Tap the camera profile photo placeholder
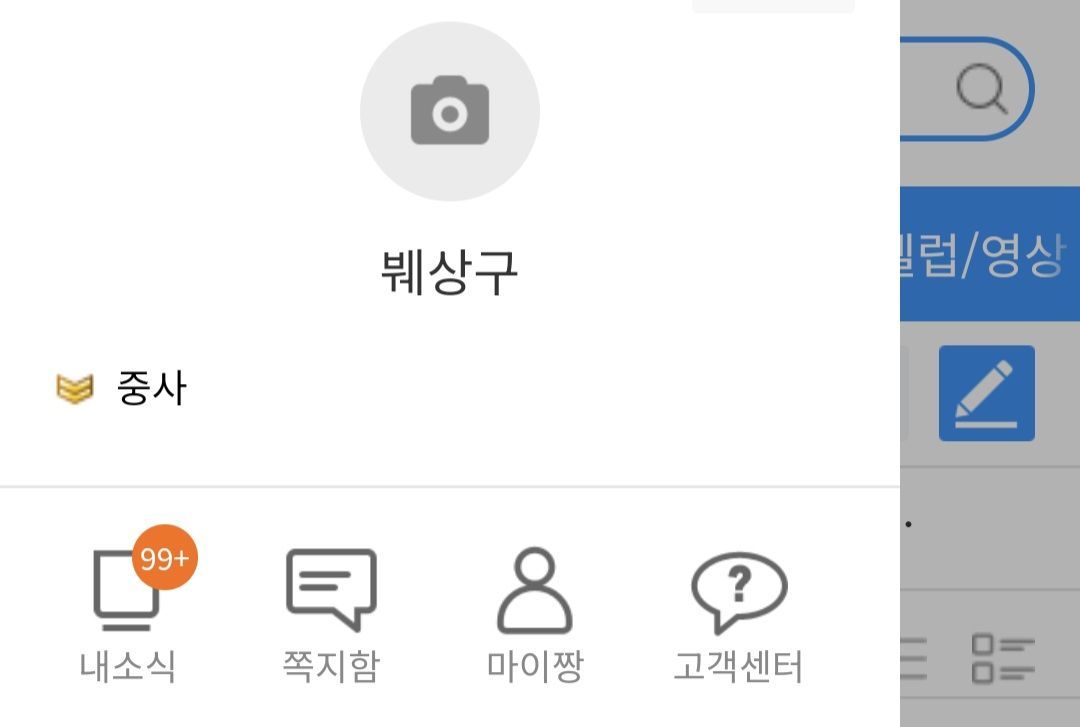The width and height of the screenshot is (1080, 727). tap(449, 111)
